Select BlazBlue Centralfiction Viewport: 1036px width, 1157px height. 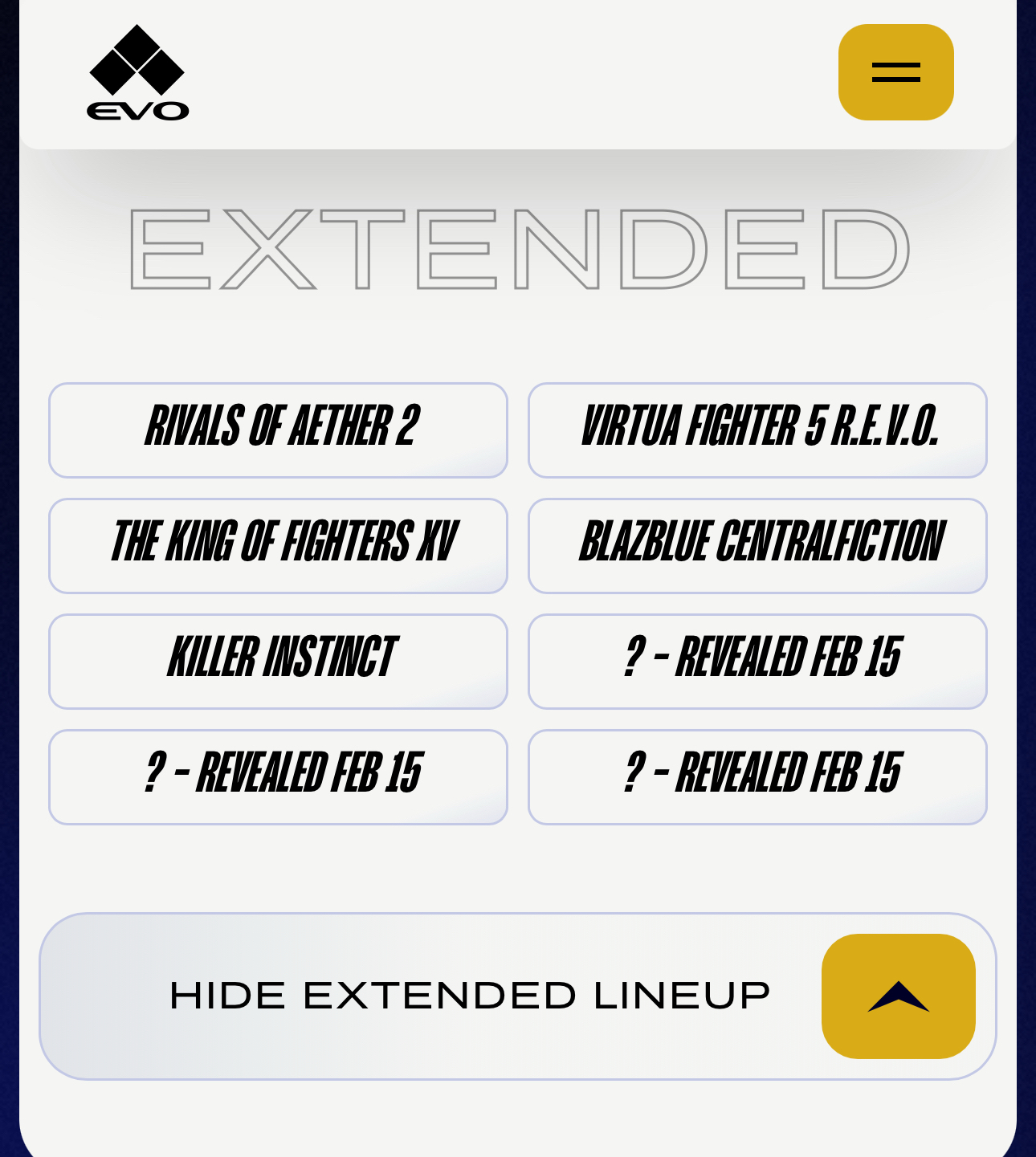[757, 546]
